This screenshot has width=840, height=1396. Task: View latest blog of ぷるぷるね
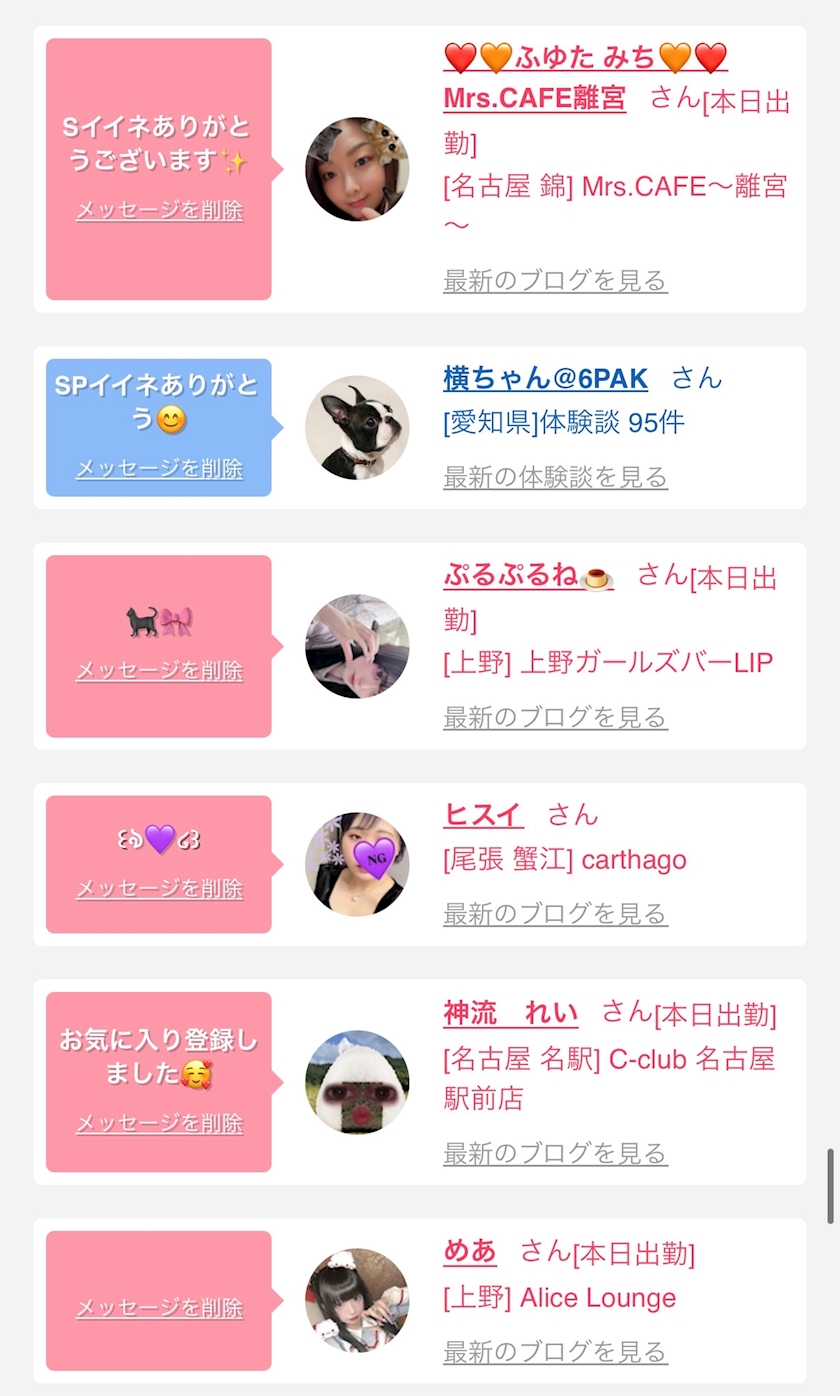[555, 717]
